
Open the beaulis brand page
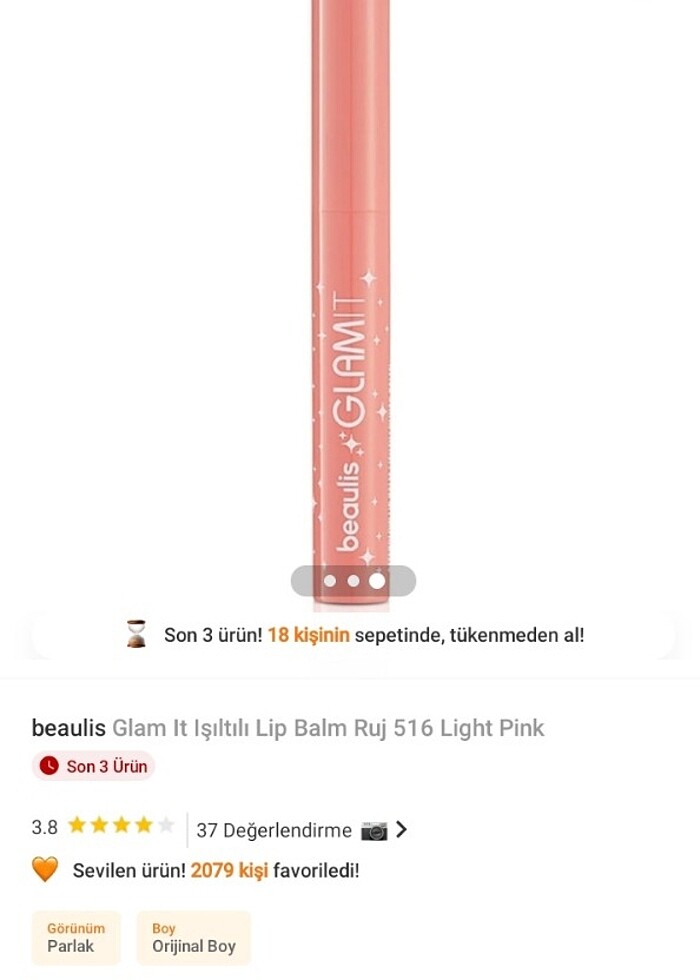pos(68,728)
